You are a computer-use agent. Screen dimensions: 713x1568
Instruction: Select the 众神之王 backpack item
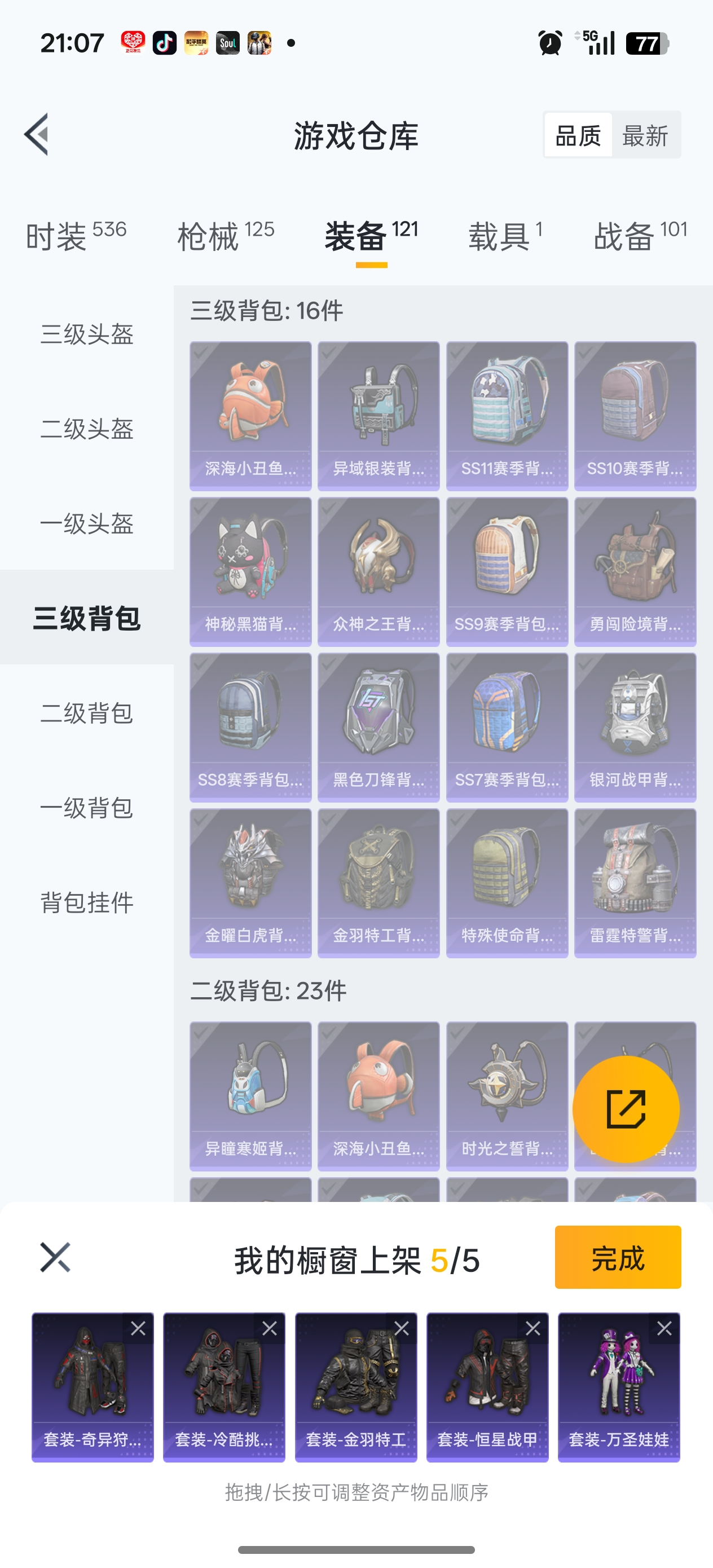click(x=378, y=571)
